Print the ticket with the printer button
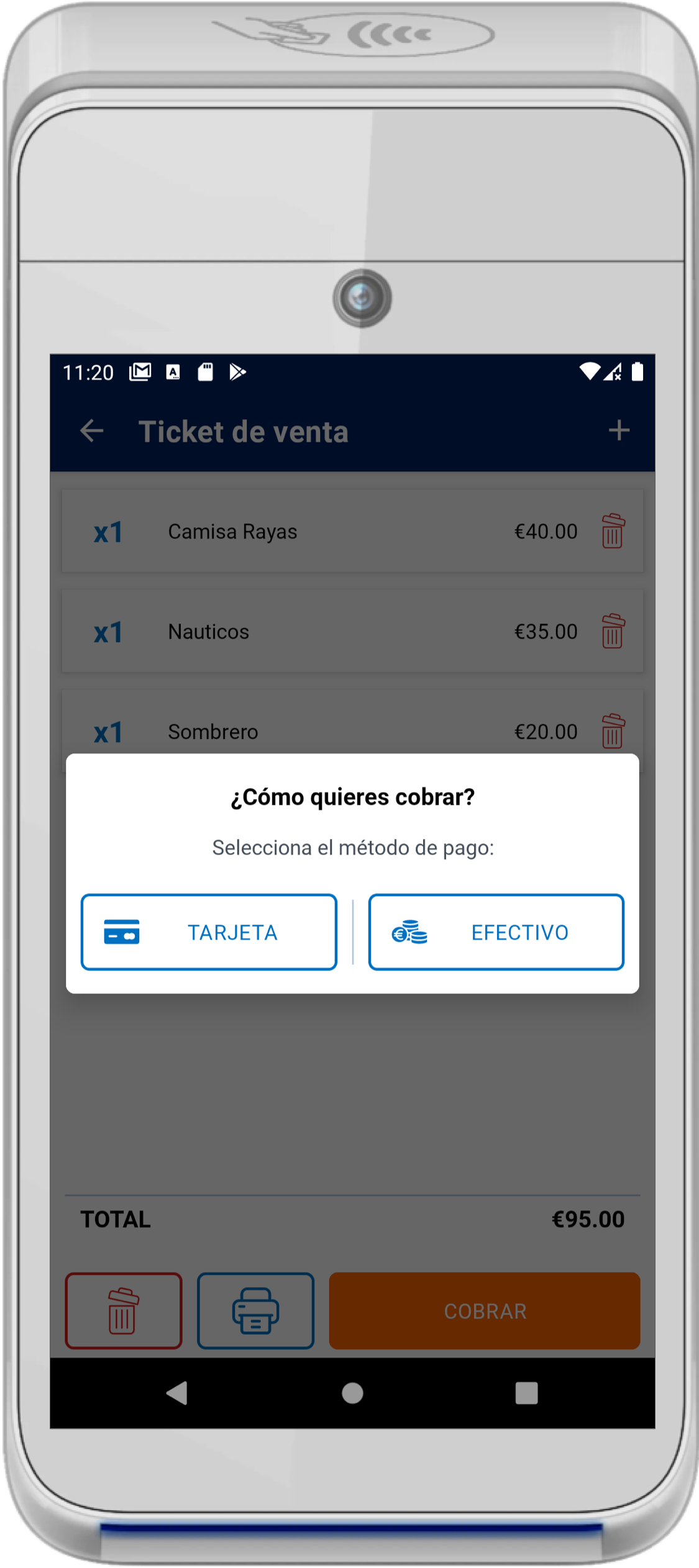This screenshot has height=1568, width=699. tap(255, 1311)
